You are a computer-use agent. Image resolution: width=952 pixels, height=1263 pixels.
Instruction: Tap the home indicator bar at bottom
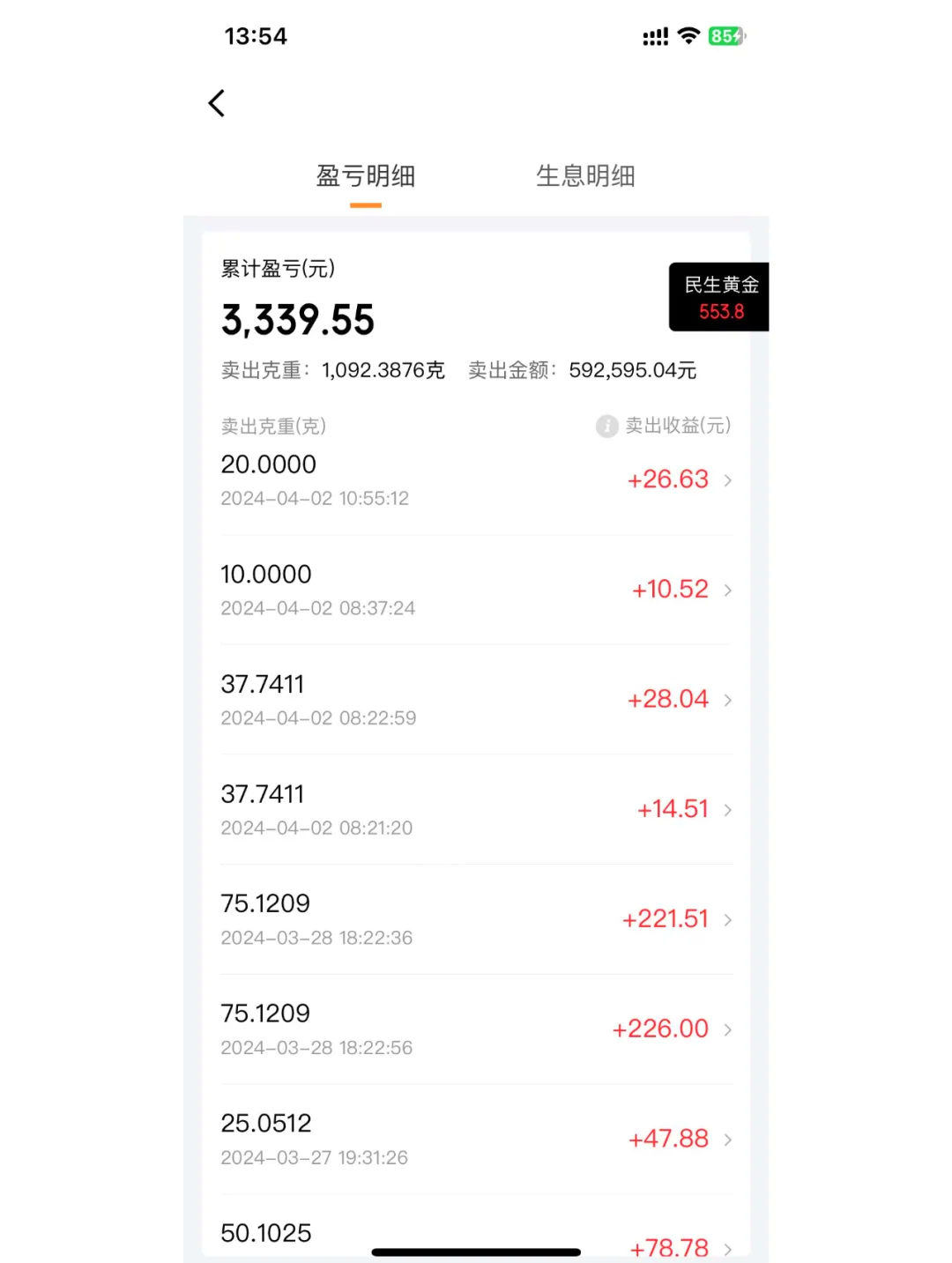click(476, 1251)
